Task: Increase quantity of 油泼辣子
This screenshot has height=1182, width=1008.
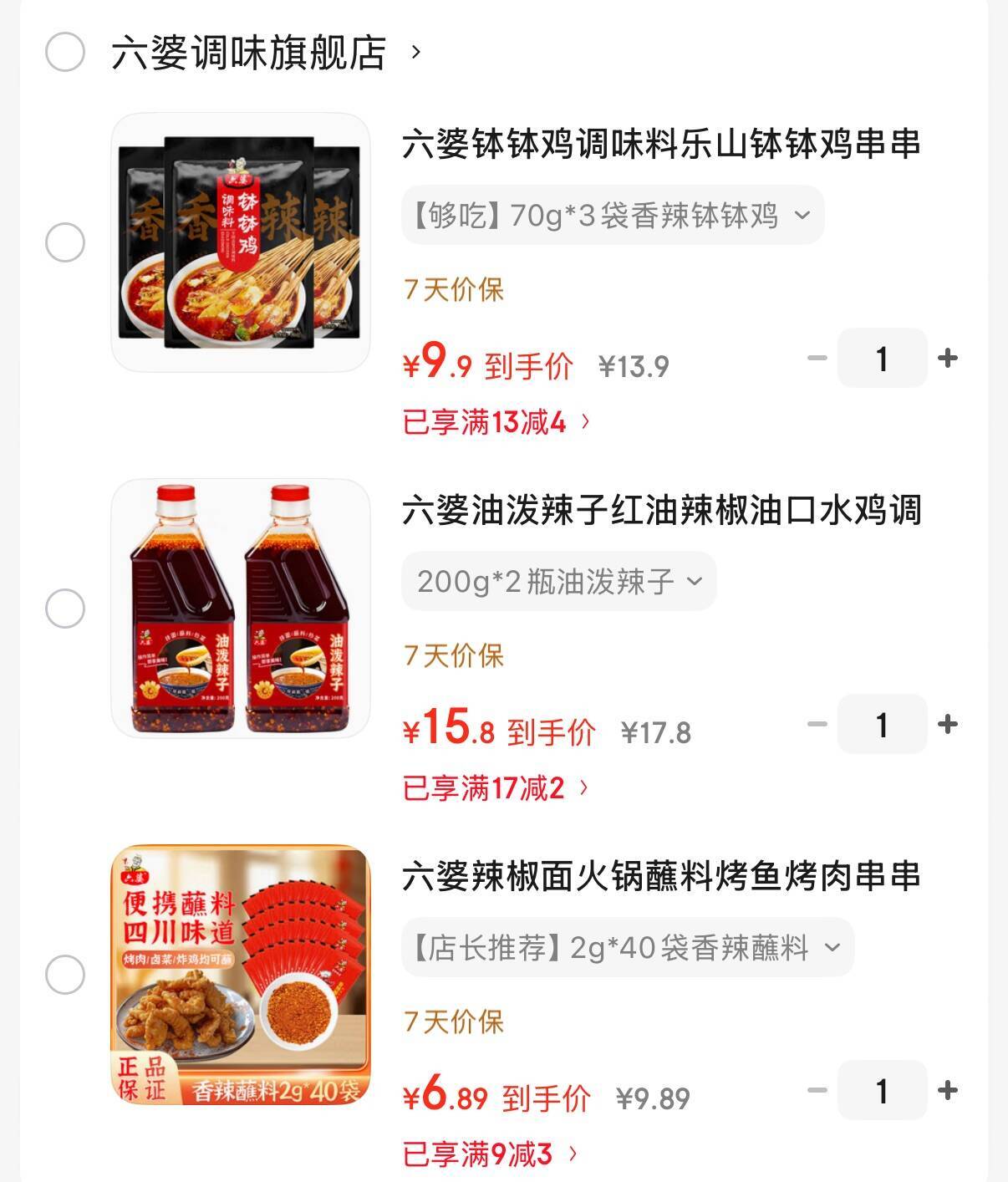Action: tap(948, 724)
